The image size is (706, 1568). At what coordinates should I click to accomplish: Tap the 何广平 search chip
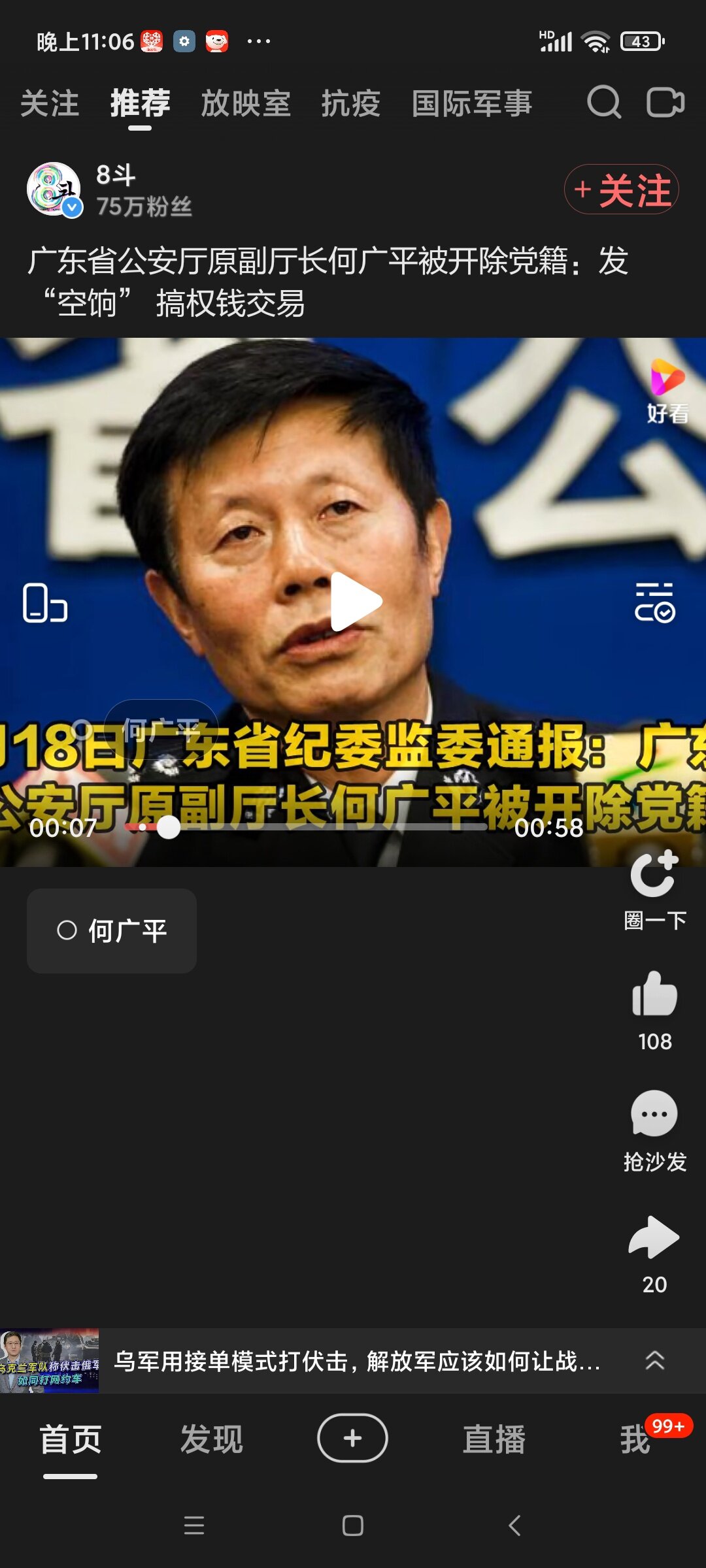coord(112,930)
